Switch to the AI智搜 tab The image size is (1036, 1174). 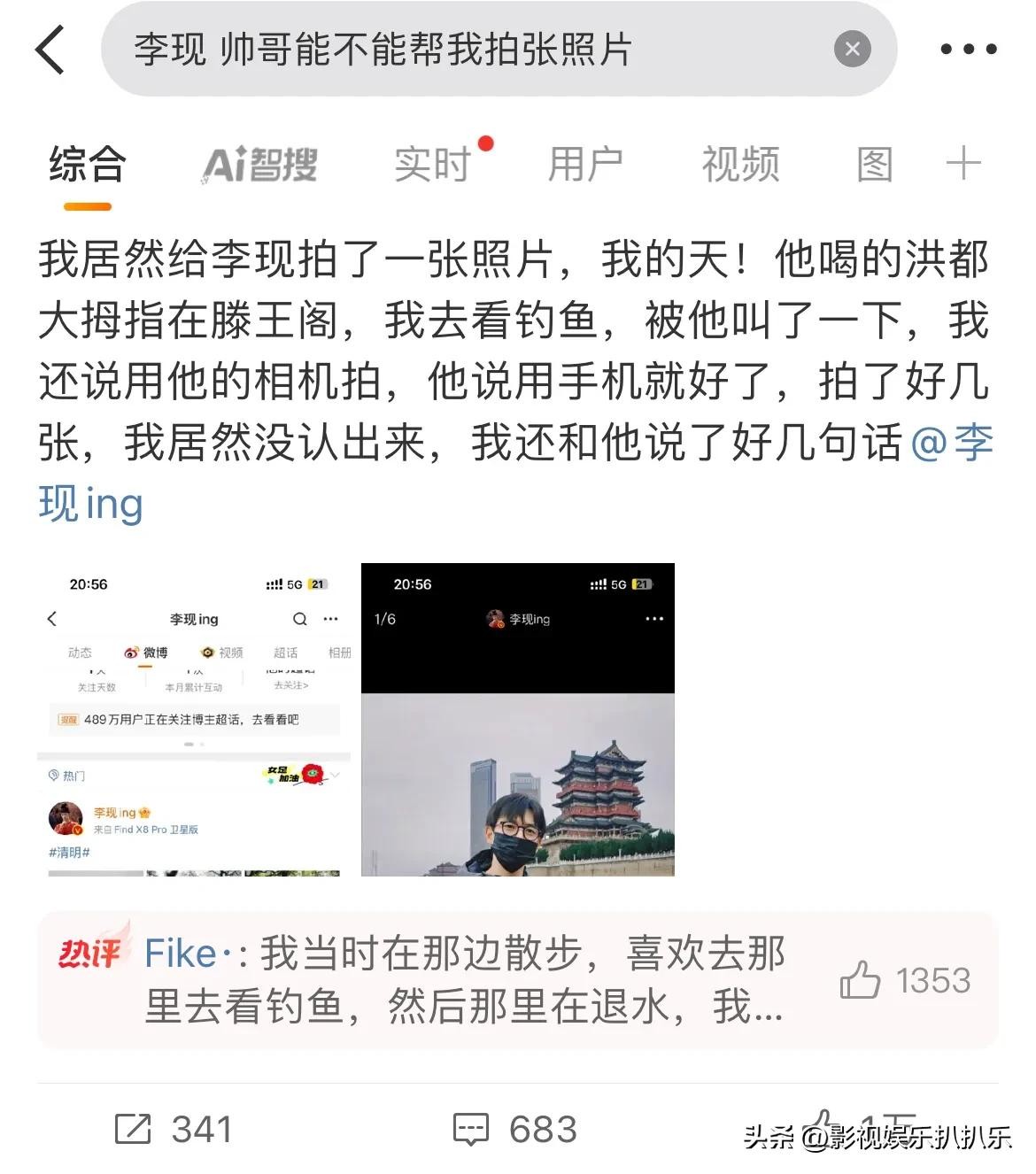click(259, 166)
